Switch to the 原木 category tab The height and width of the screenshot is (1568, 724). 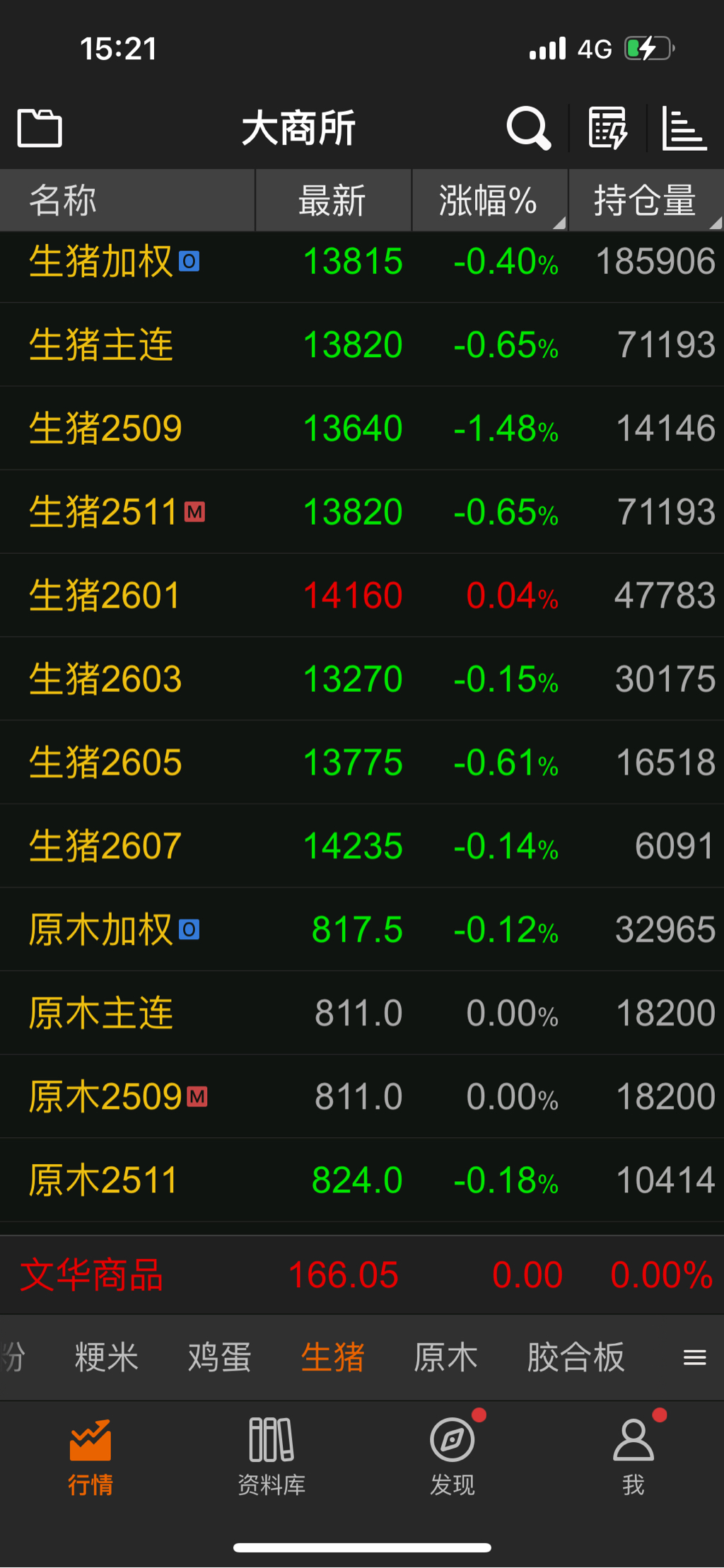(x=446, y=1357)
